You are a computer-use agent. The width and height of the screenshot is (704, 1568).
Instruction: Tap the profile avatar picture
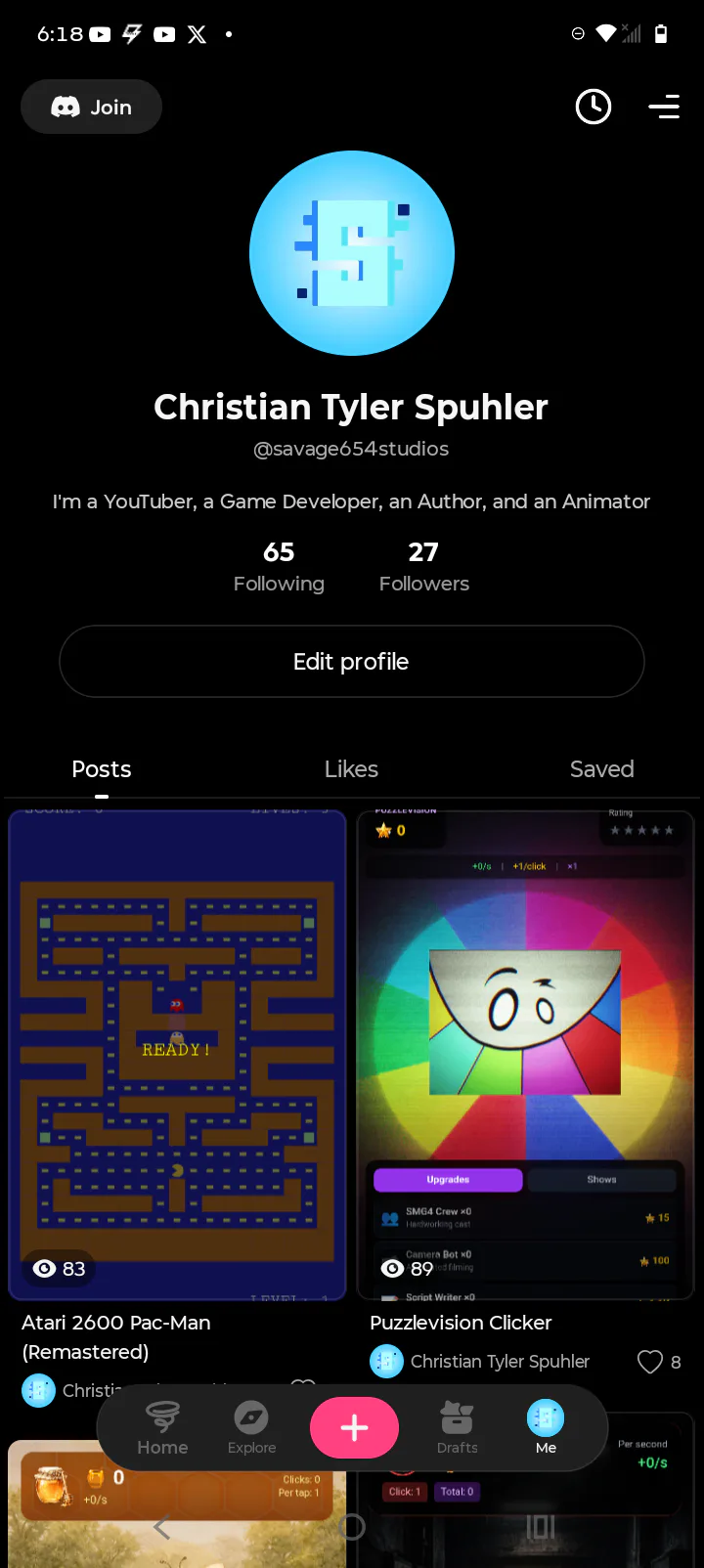click(352, 253)
